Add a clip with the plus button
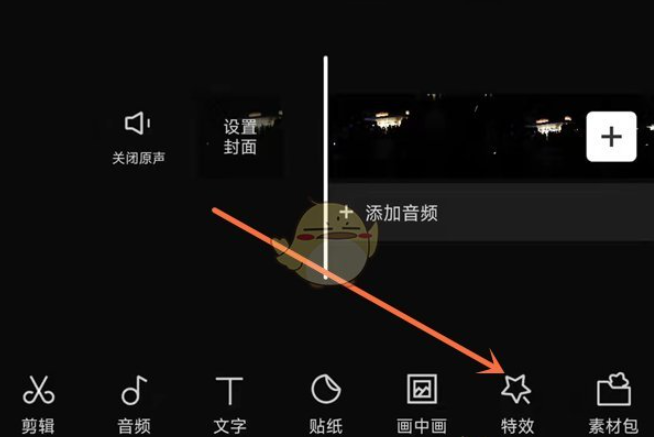This screenshot has width=654, height=437. pos(611,137)
